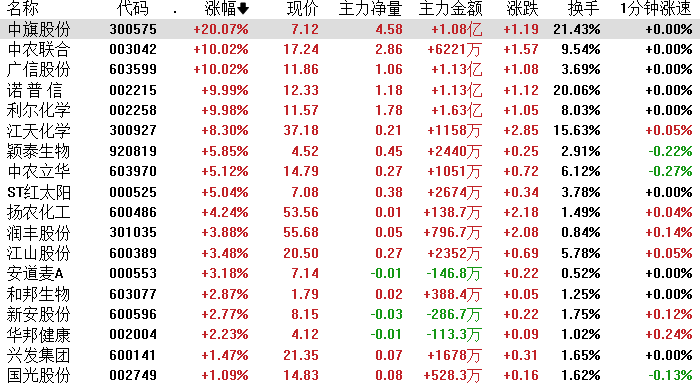Screen dimensions: 700x383
Task: View 兴发集团 stock details
Action: click(350, 355)
